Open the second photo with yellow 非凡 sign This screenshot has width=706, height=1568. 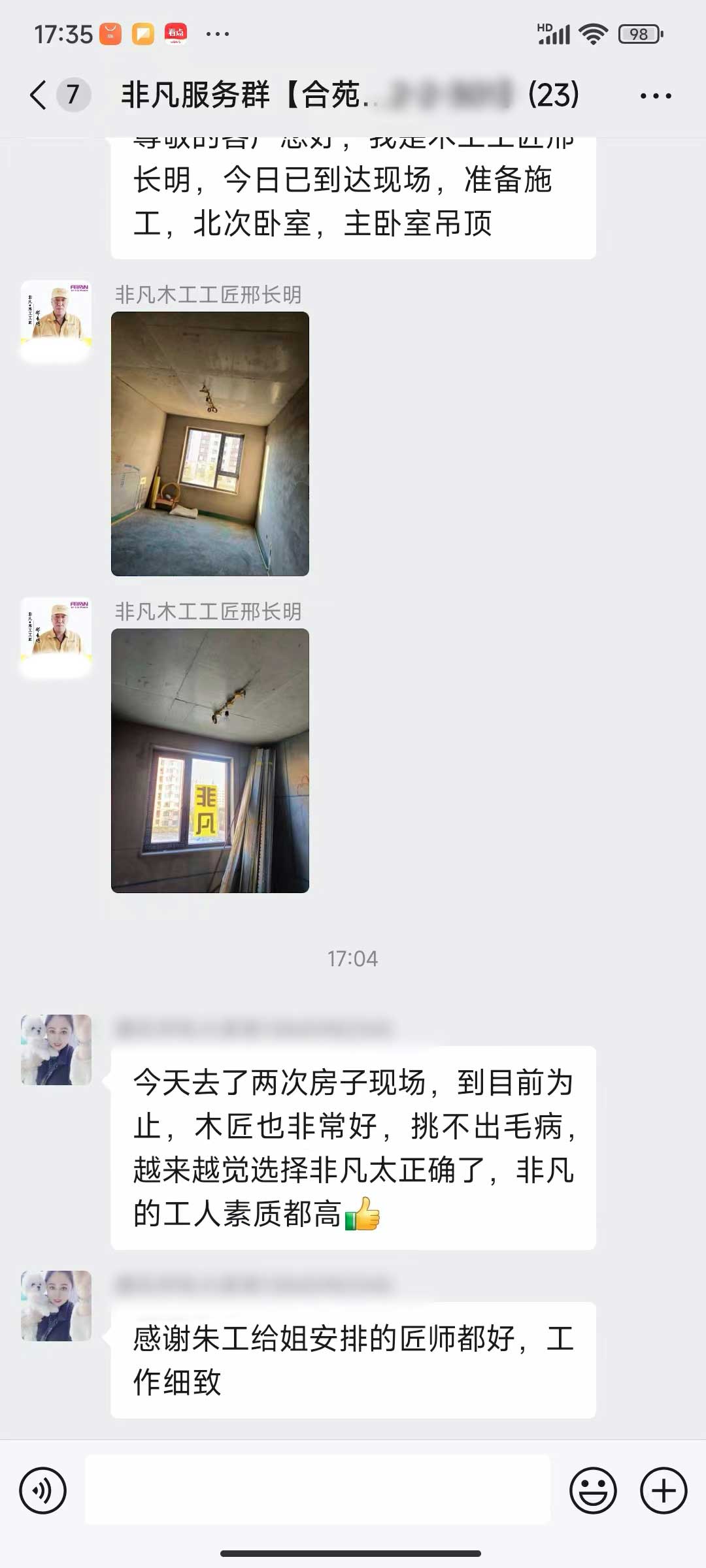(210, 760)
